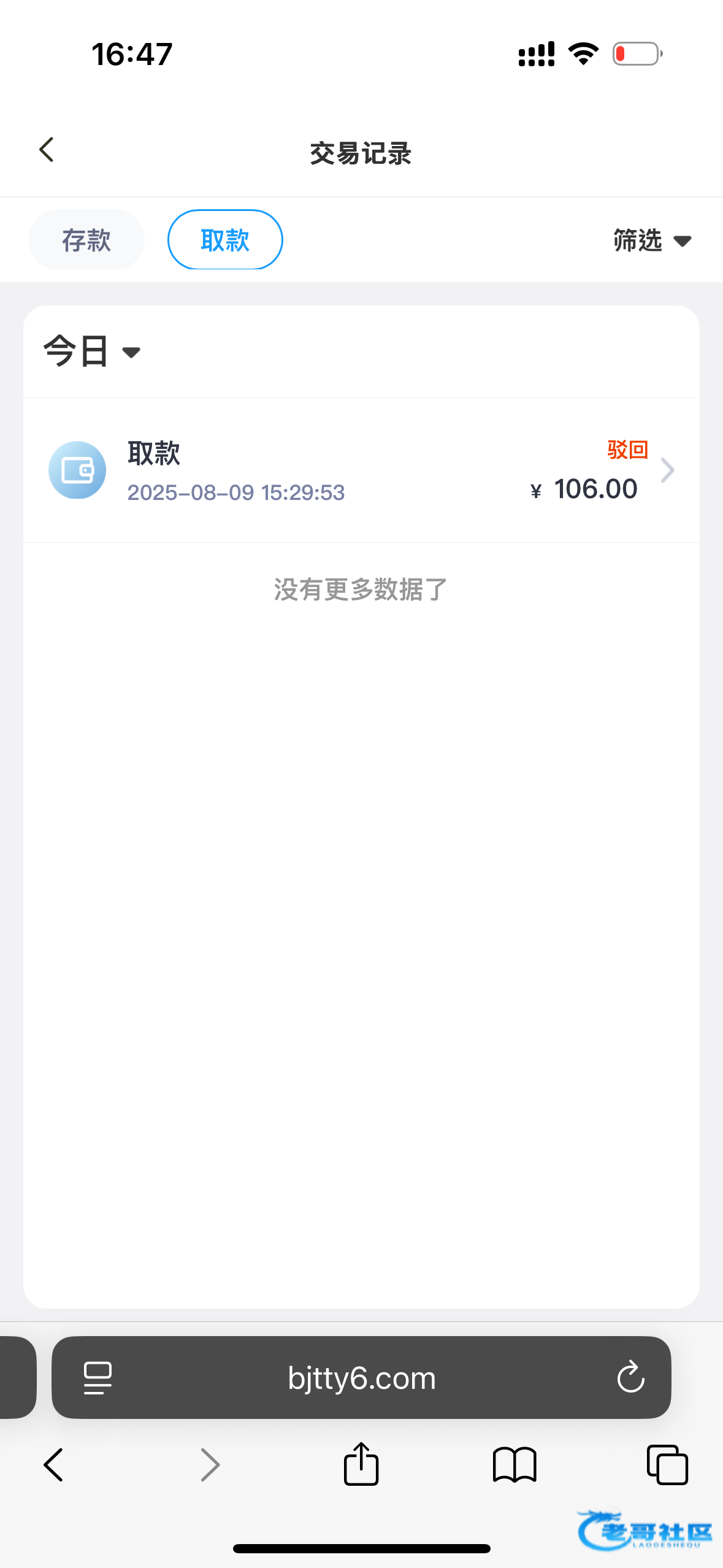Screen dimensions: 723x1568
Task: Switch to the 存款 tab
Action: pyautogui.click(x=86, y=240)
